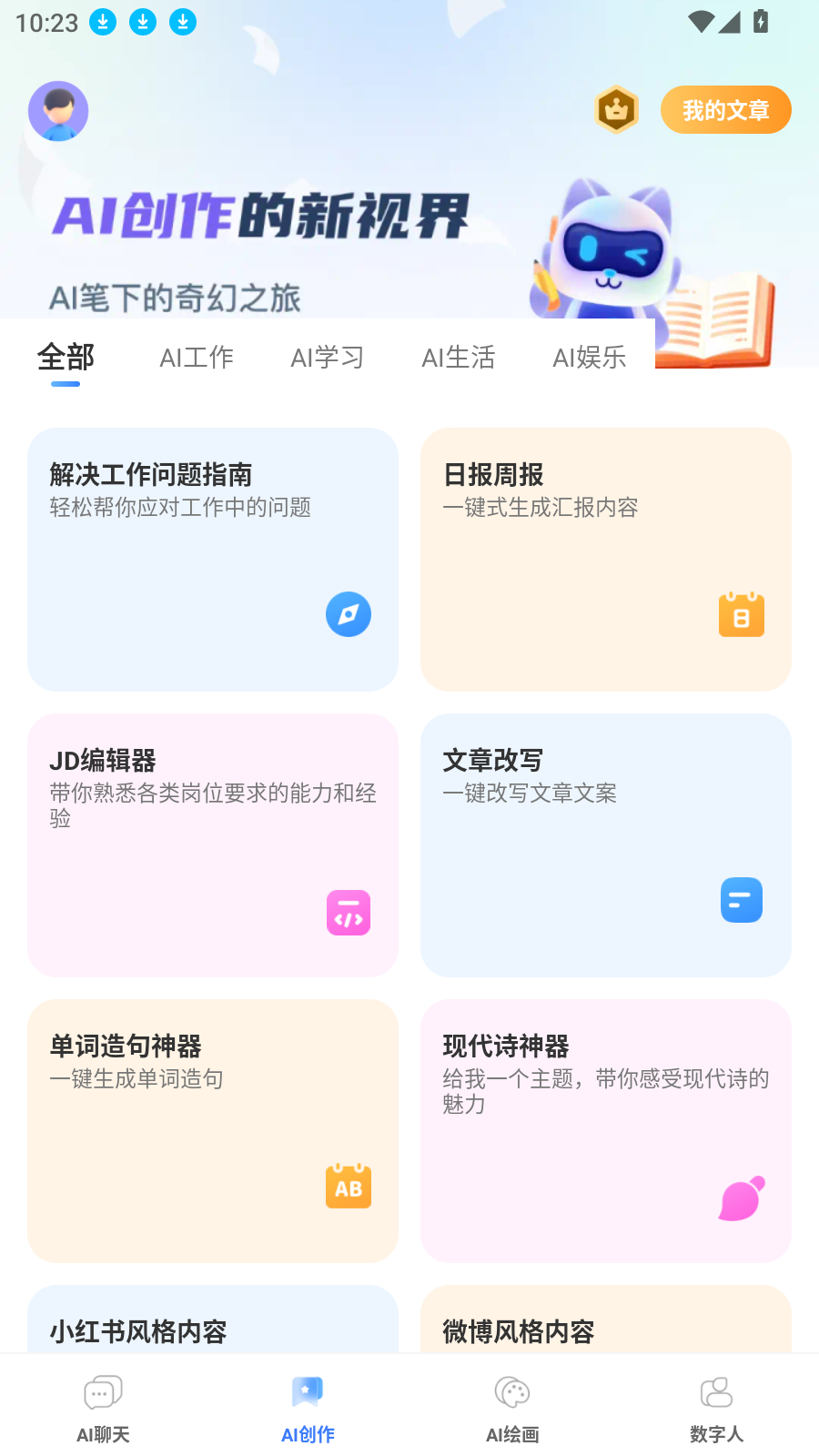This screenshot has width=819, height=1456.
Task: Click the code icon on JD编辑器 card
Action: 349,913
